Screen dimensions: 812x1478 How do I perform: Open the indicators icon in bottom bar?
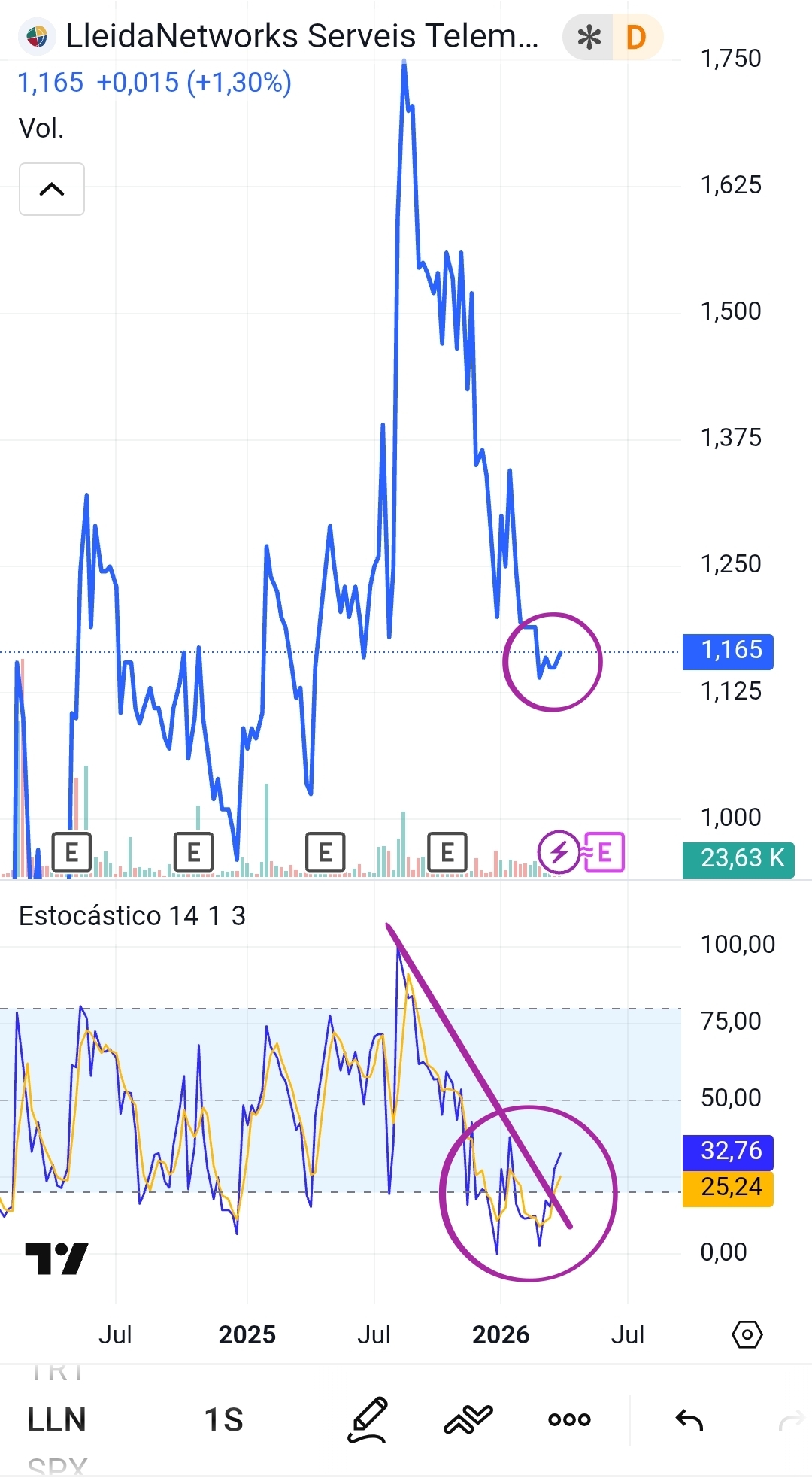[468, 1419]
